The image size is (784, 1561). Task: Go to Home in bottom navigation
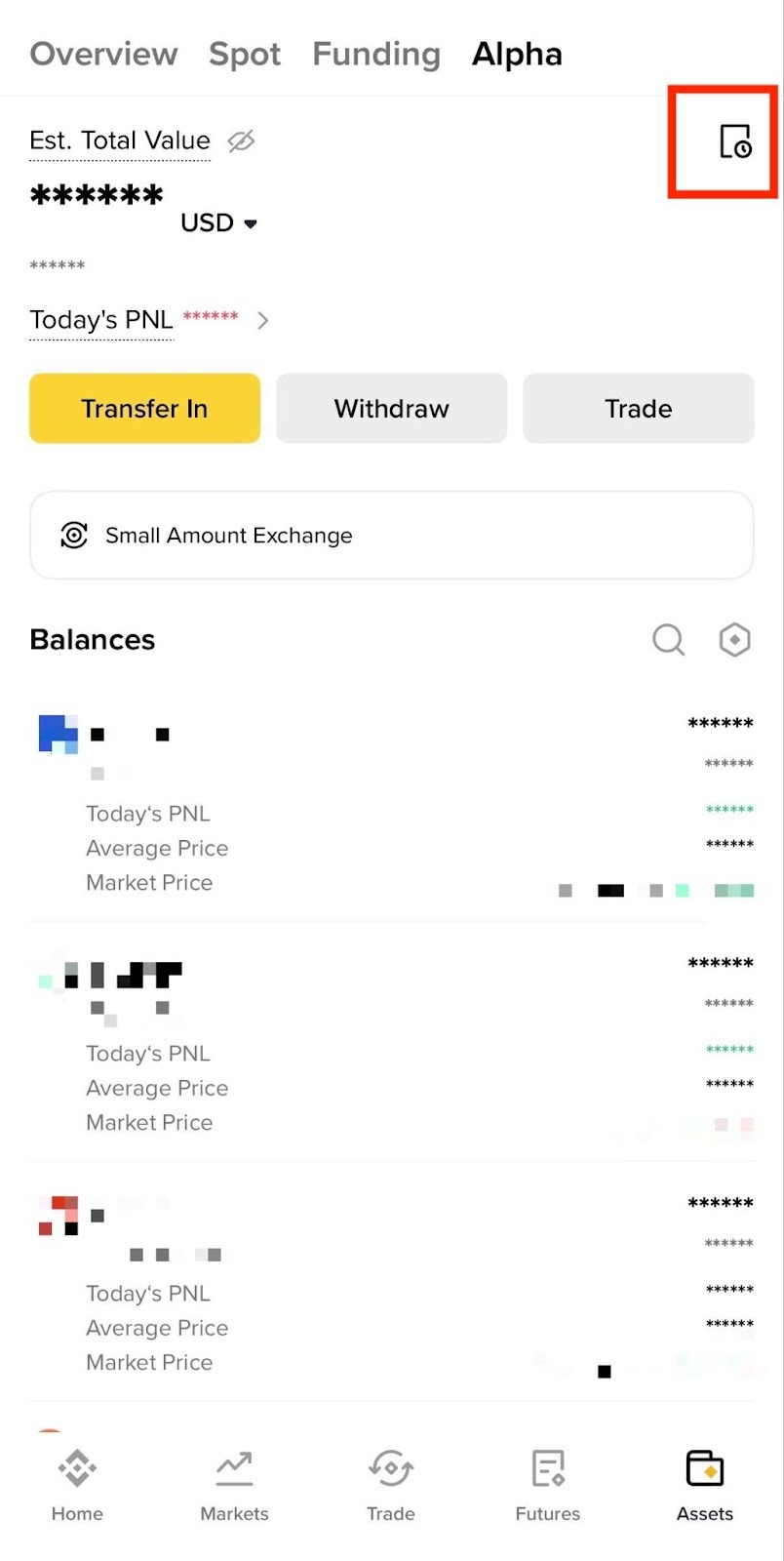point(77,1485)
